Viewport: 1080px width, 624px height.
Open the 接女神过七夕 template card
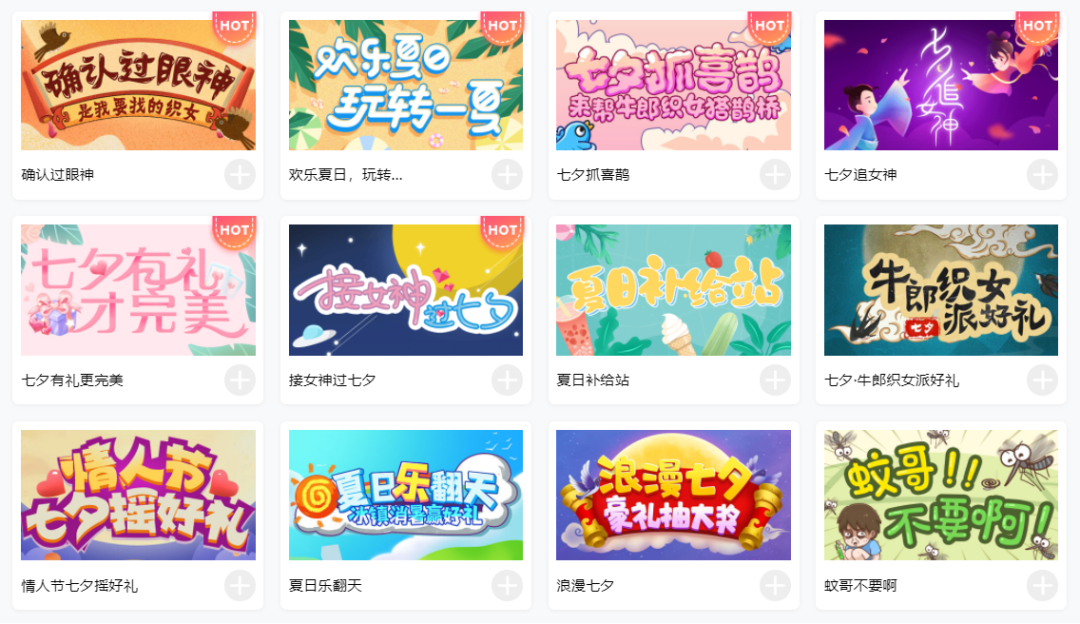pyautogui.click(x=405, y=290)
